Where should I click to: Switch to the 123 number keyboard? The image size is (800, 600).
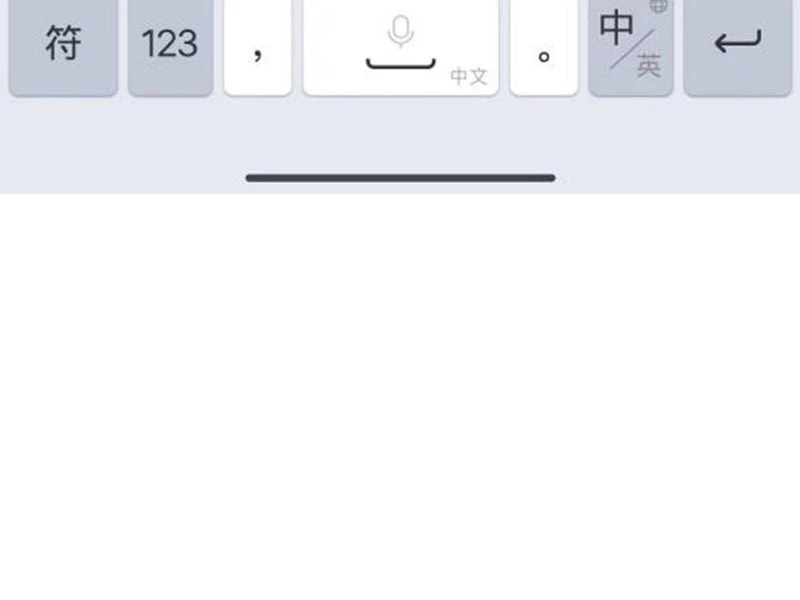click(170, 46)
